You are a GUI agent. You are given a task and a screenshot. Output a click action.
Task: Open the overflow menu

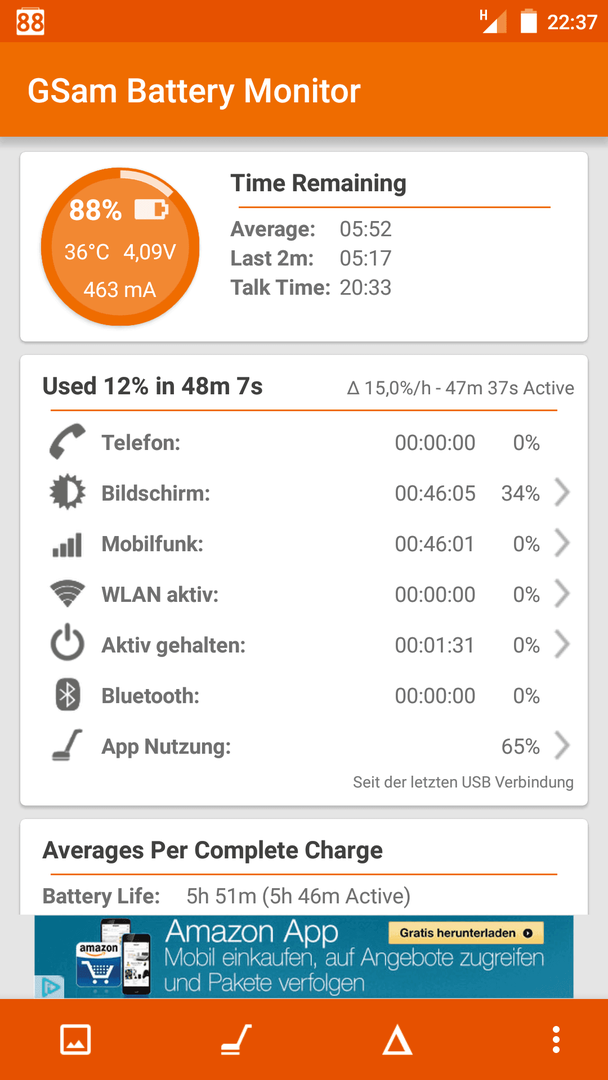coord(556,1039)
